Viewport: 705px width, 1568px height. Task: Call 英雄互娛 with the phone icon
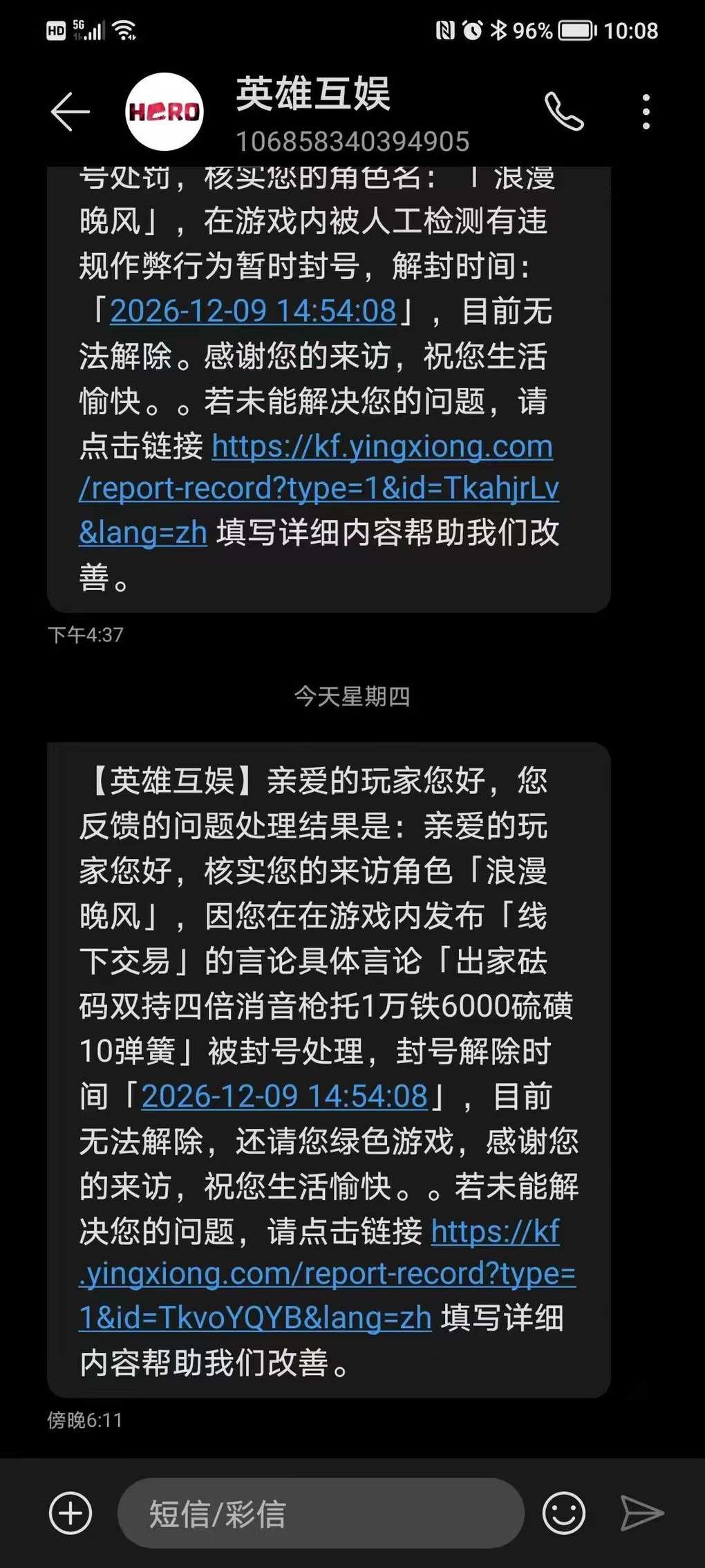coord(564,111)
